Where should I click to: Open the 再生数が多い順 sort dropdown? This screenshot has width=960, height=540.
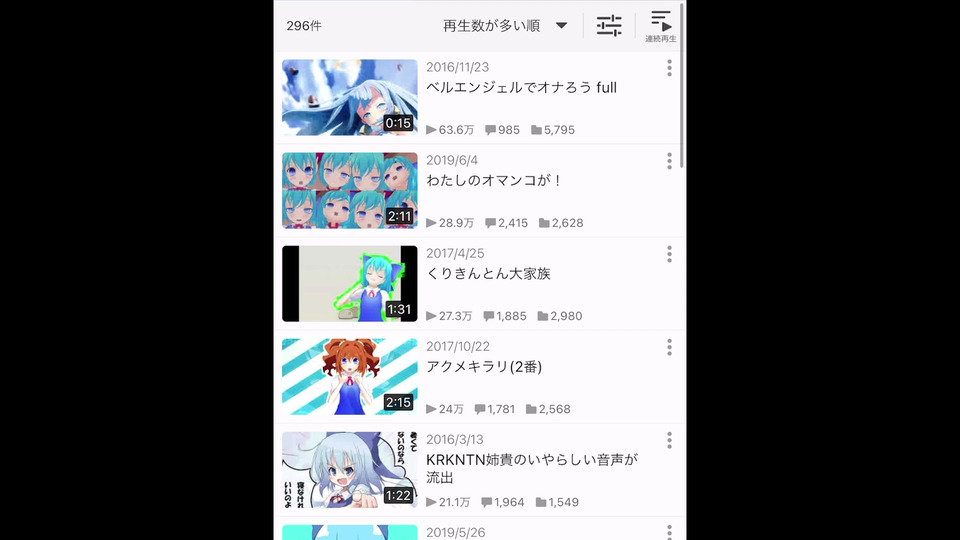[505, 26]
